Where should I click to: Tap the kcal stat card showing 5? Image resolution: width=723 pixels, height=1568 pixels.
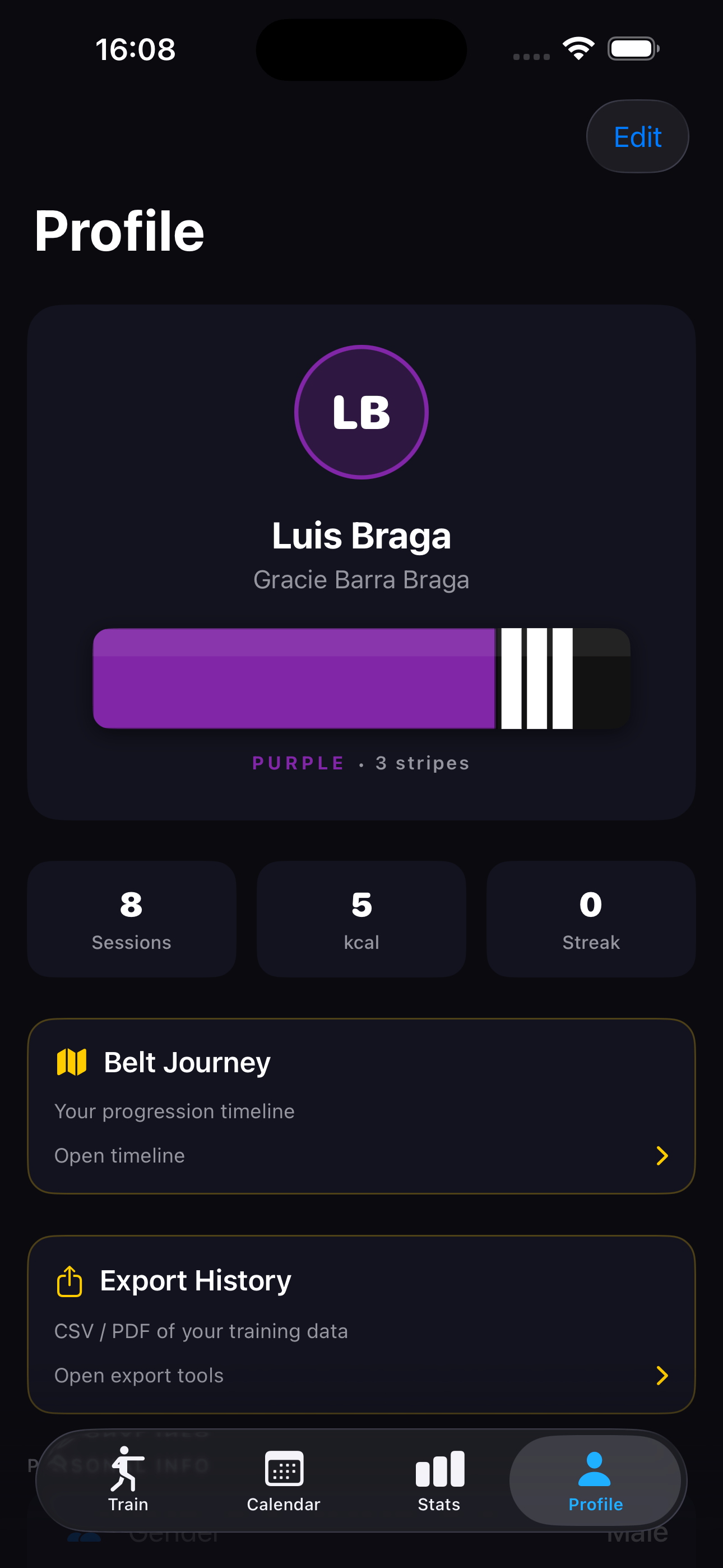(x=361, y=919)
